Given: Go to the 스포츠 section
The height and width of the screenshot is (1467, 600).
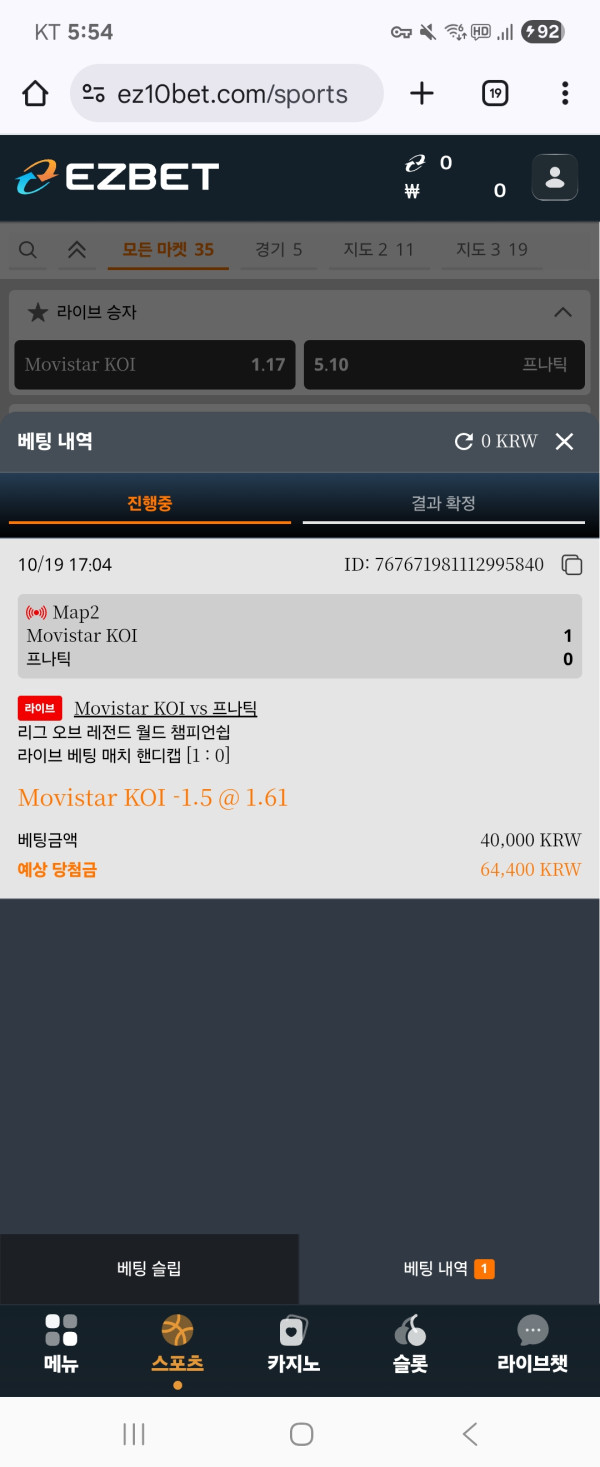Looking at the screenshot, I should [177, 1343].
